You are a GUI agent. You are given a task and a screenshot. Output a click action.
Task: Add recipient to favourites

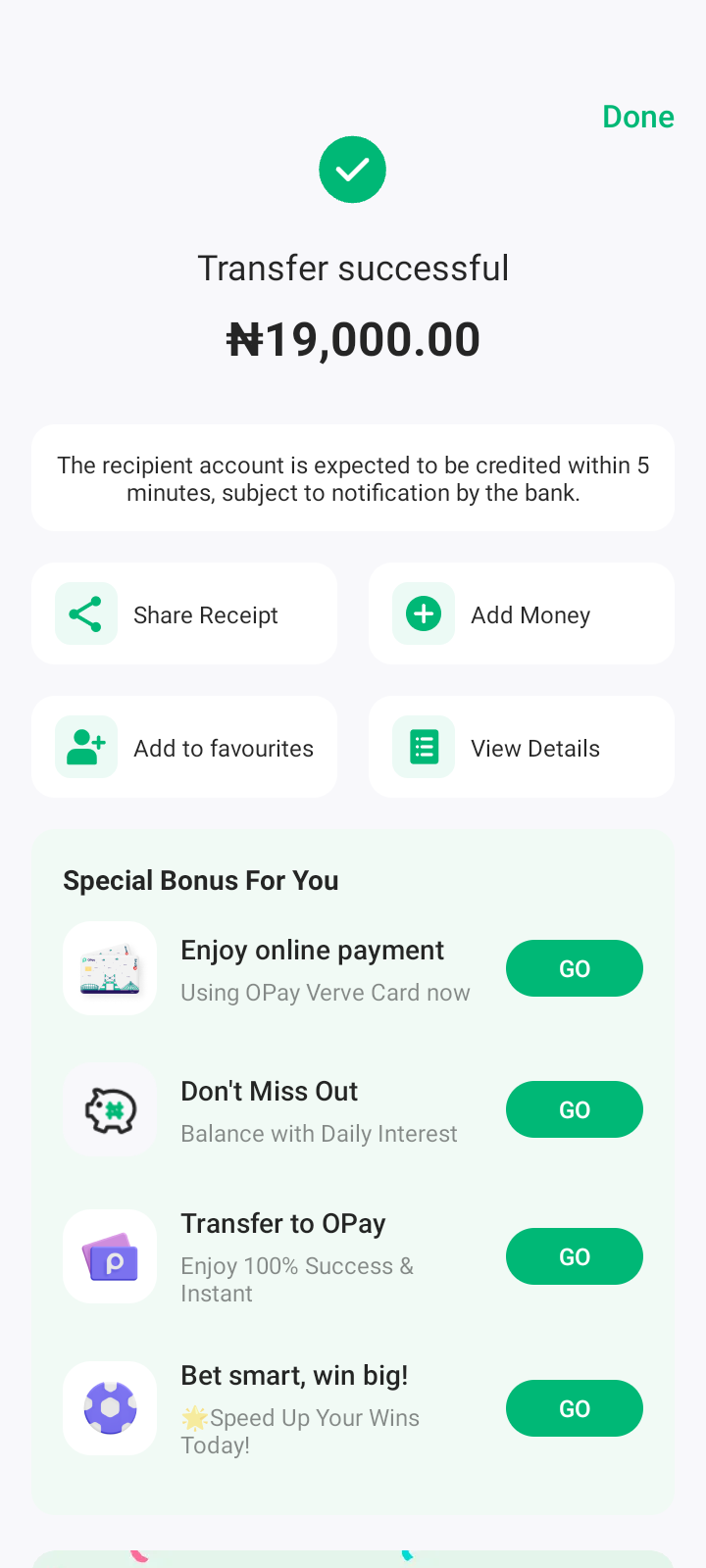(x=184, y=748)
